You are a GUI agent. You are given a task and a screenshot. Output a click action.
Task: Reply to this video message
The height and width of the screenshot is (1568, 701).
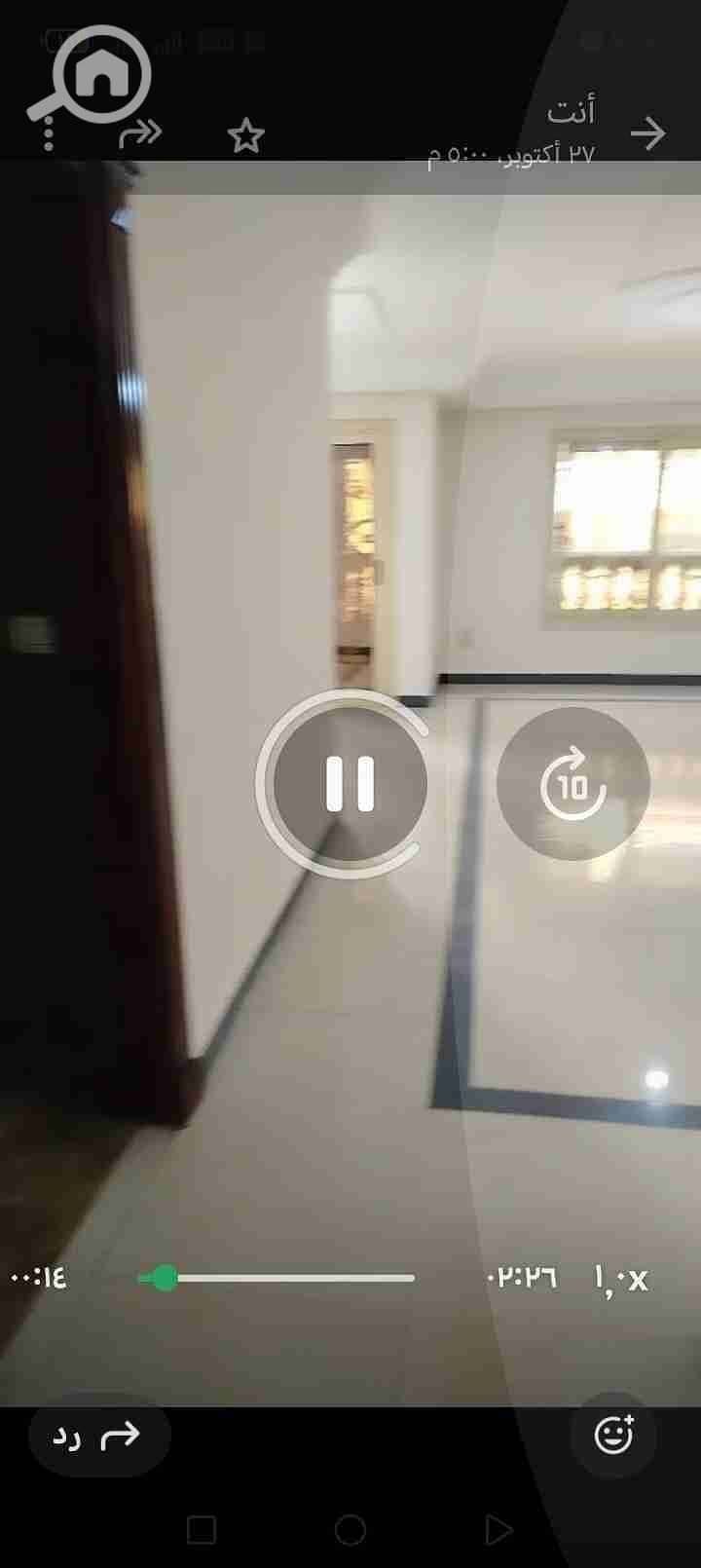98,1436
